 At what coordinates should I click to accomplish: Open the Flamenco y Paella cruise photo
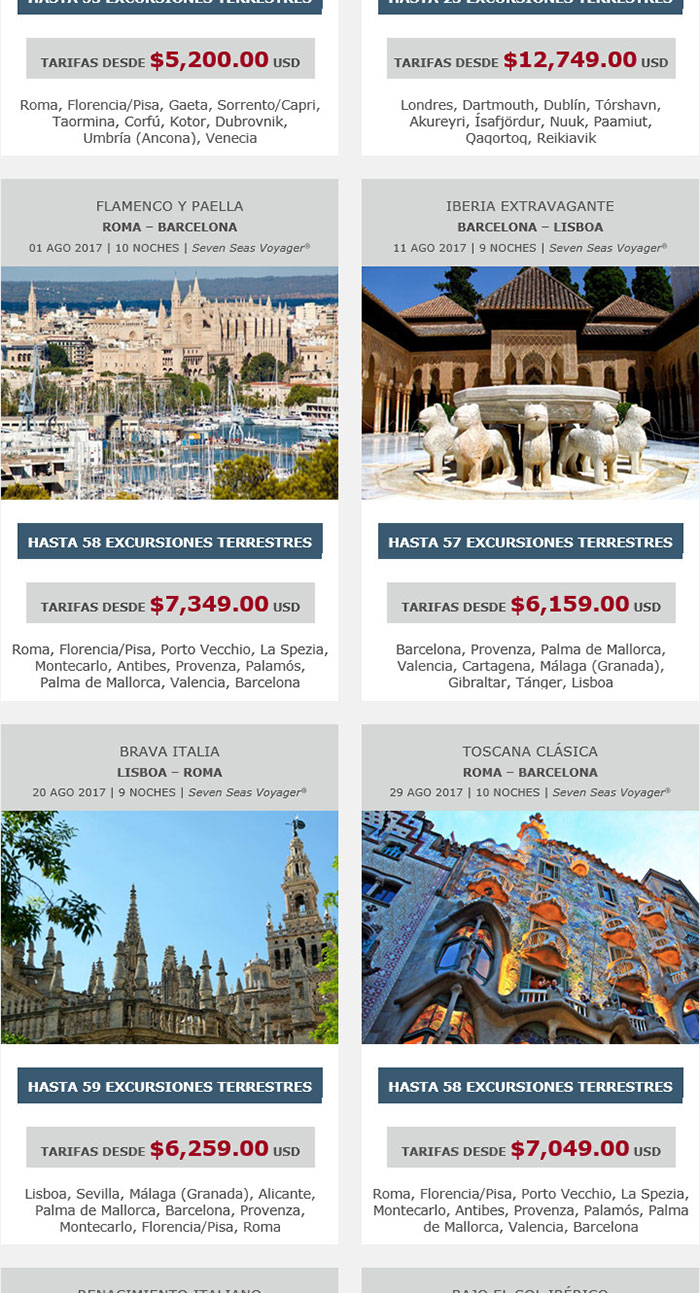(169, 382)
